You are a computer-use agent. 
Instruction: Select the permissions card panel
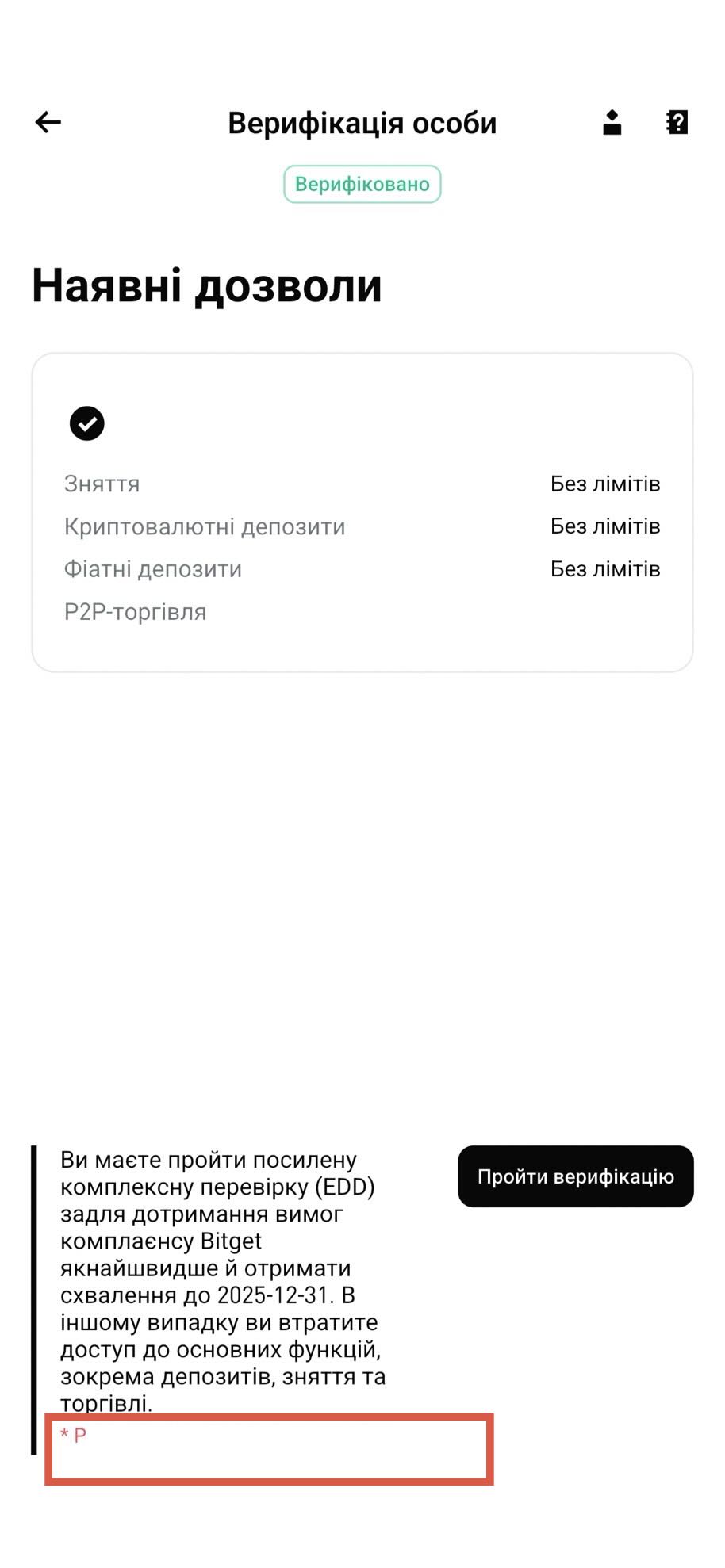click(362, 514)
